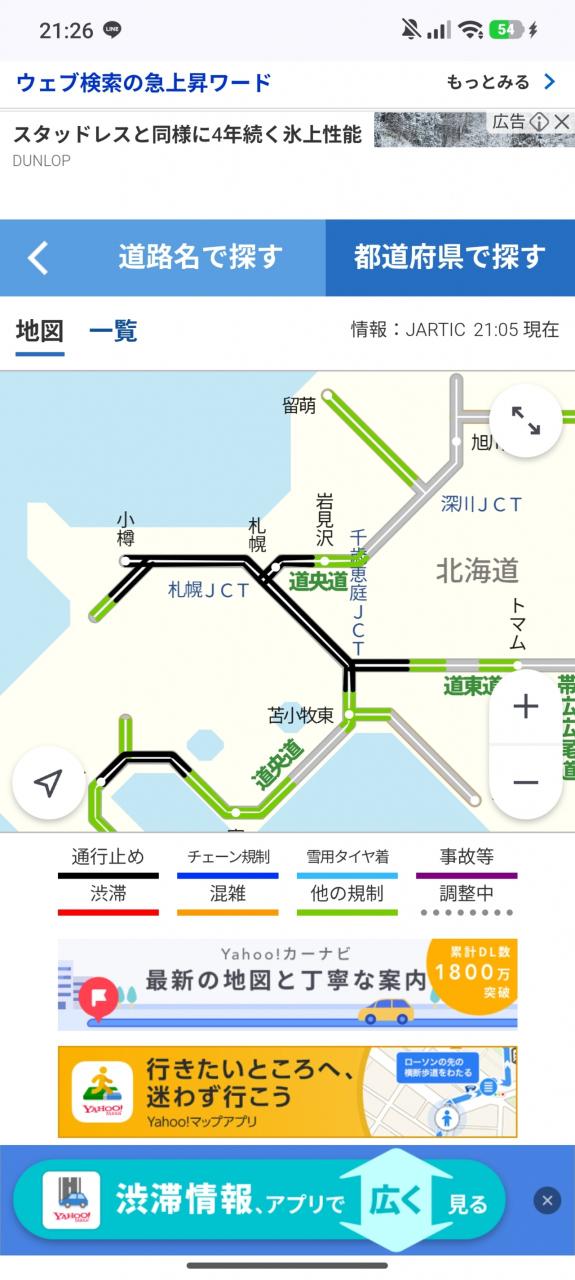
Task: Select the 一覧 list view tab
Action: tap(113, 331)
